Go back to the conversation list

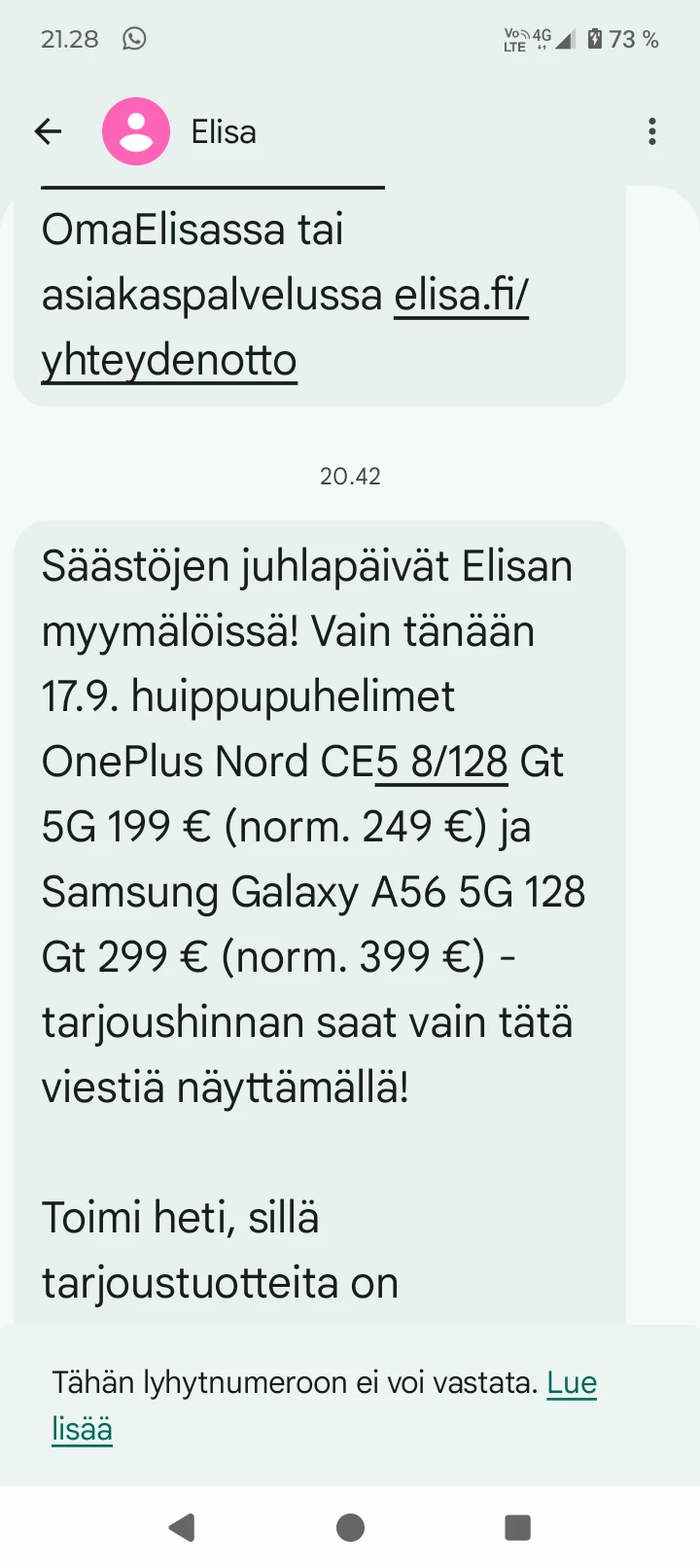48,131
